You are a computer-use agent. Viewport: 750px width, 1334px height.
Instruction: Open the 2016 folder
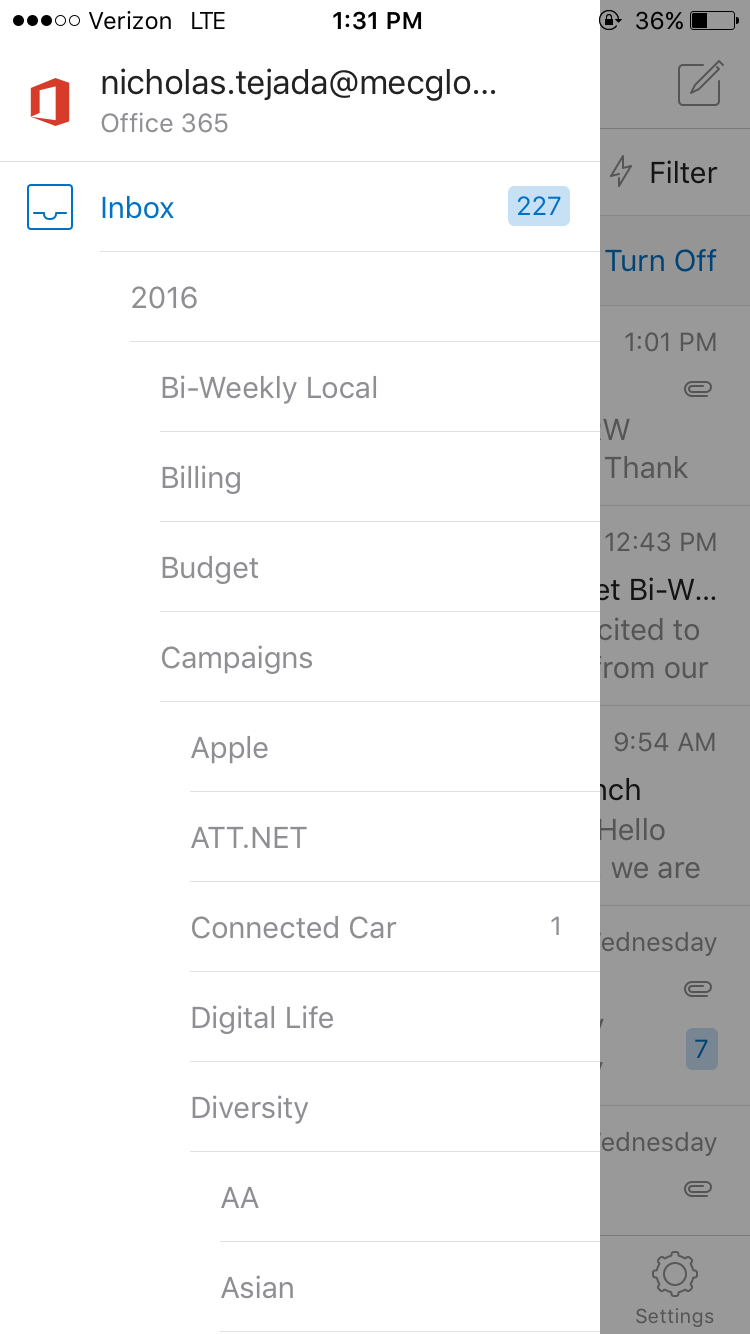[x=165, y=298]
